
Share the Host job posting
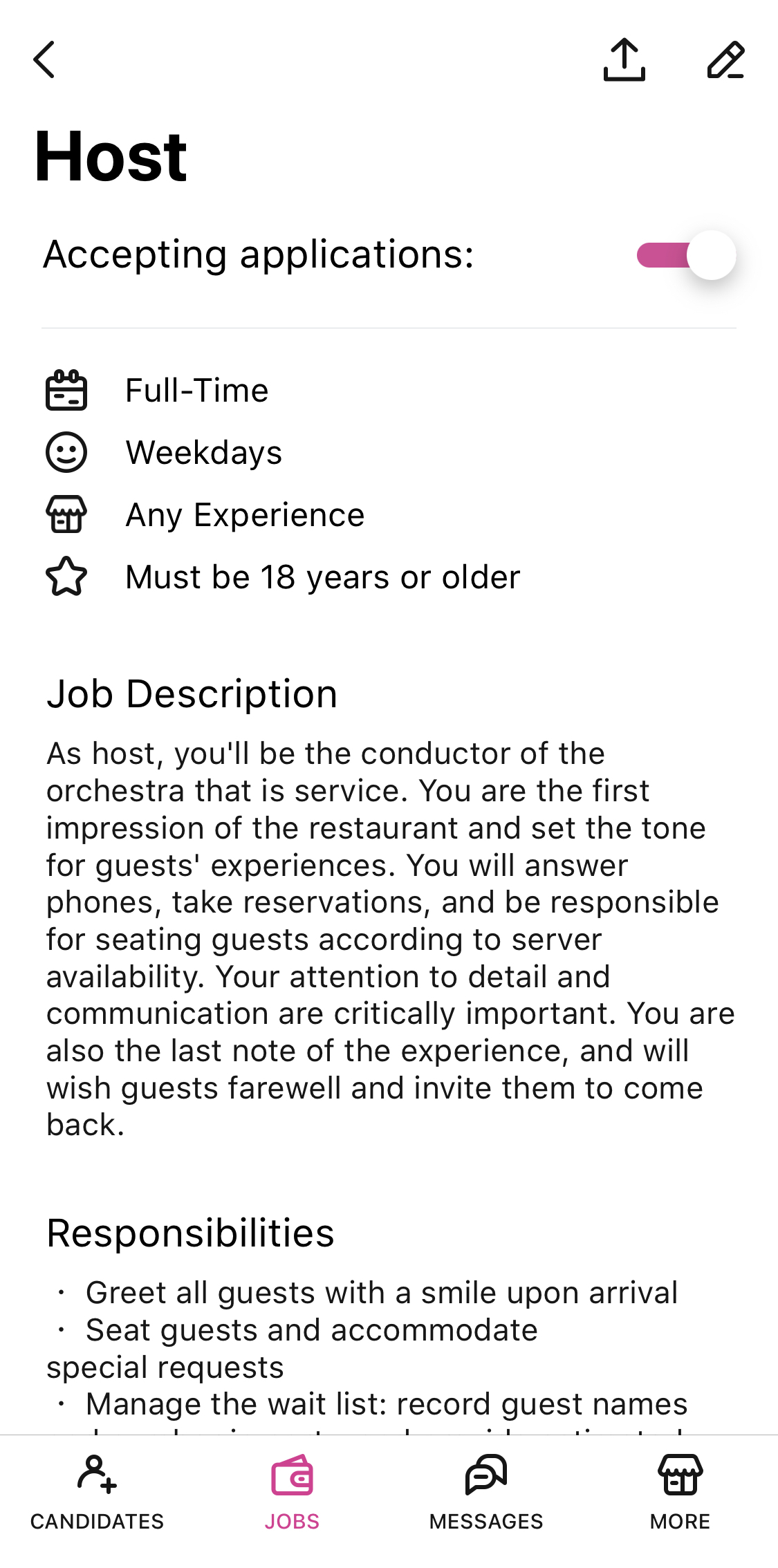point(624,59)
